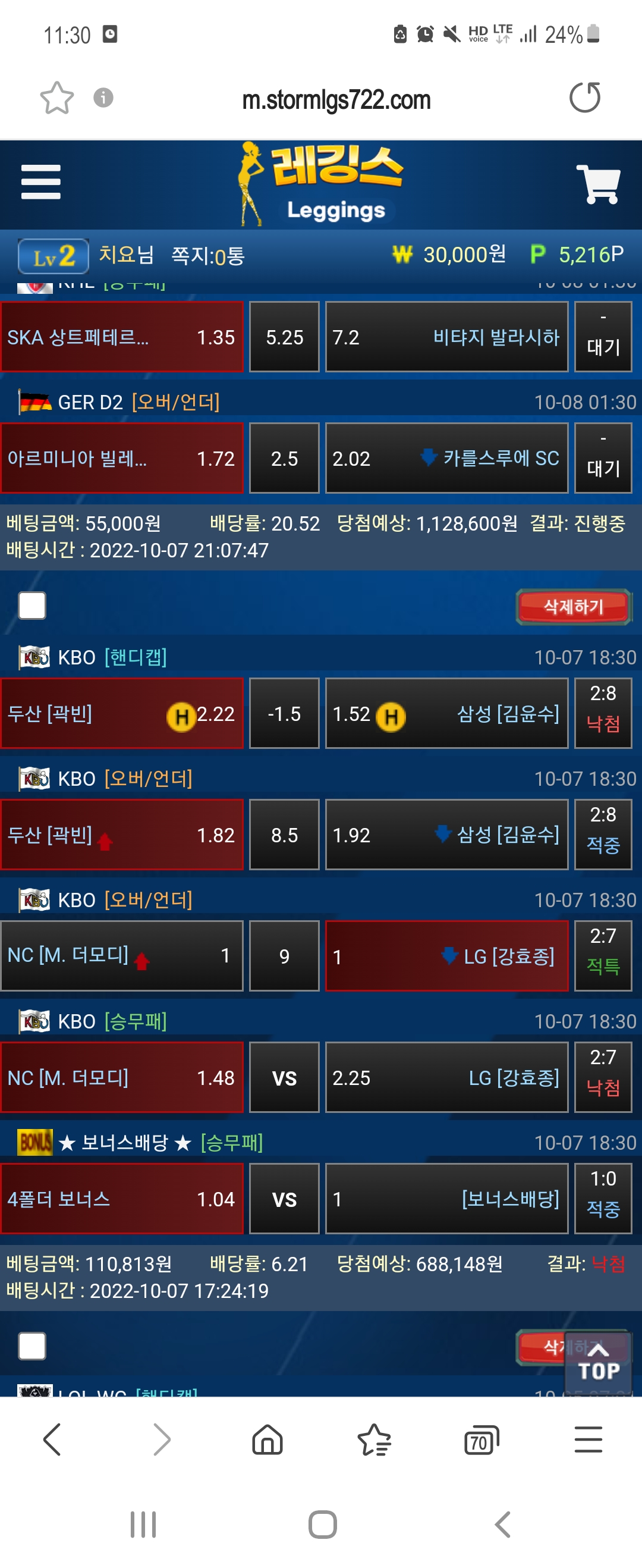Open browser home page
Screen dimensions: 642x1568
[267, 1440]
